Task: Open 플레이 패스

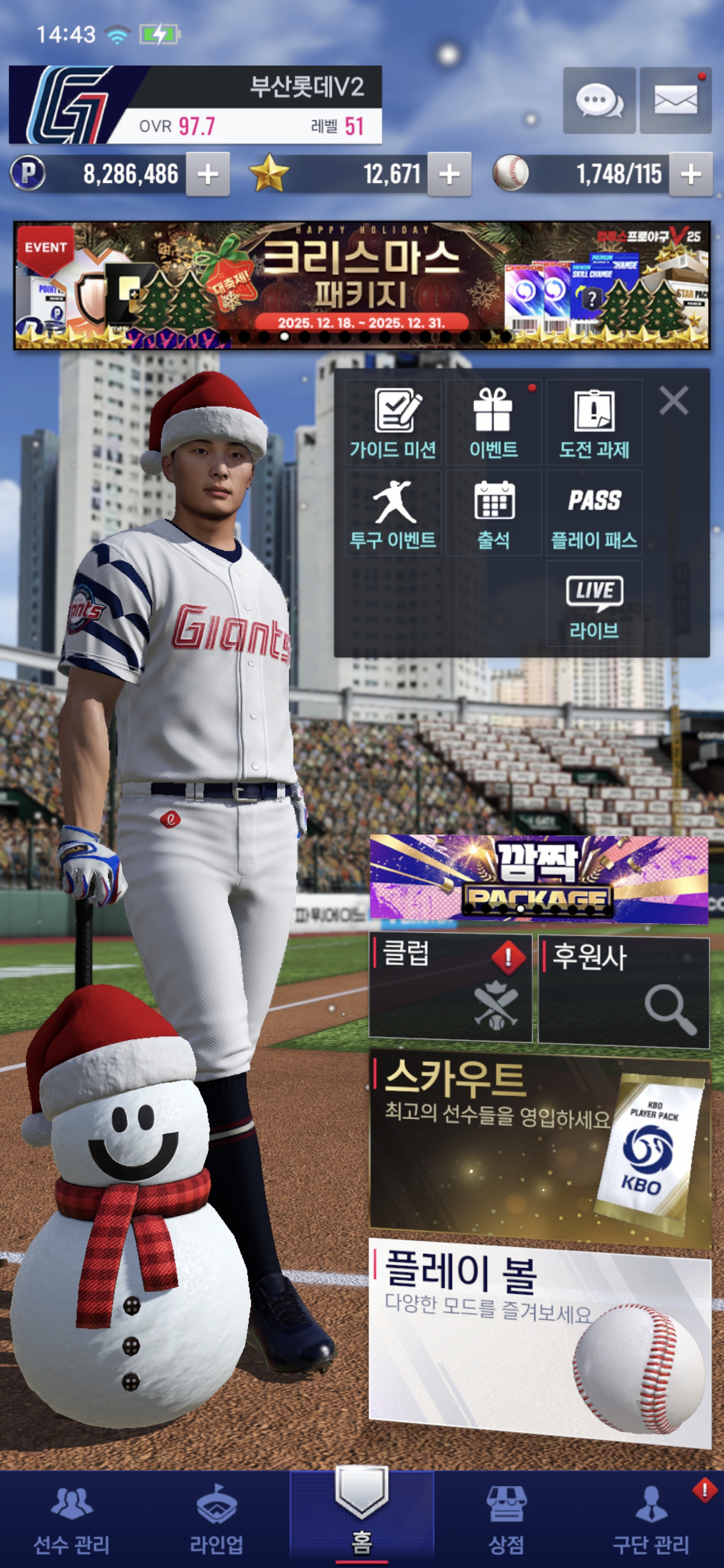Action: click(594, 513)
